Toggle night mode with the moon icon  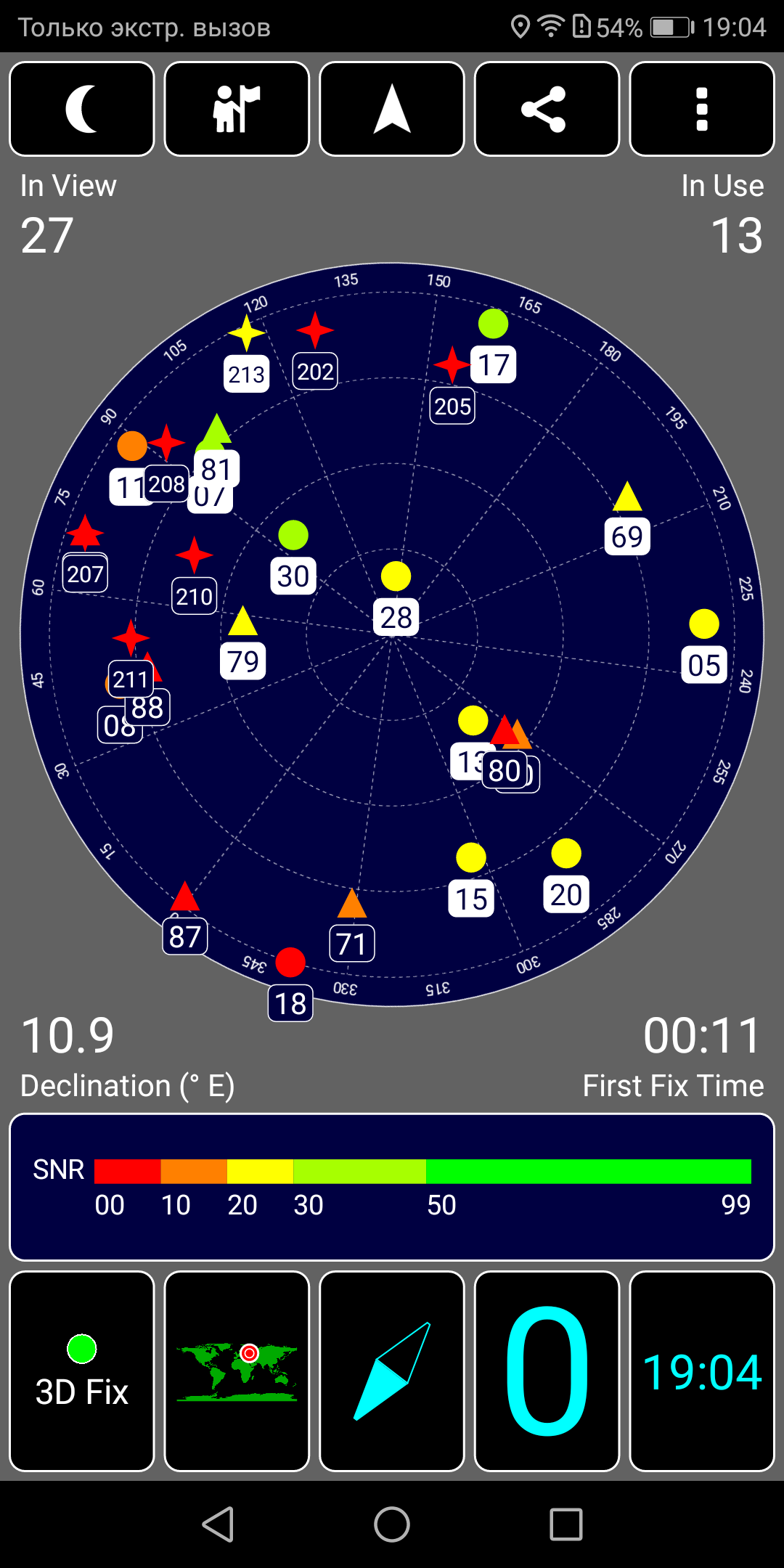click(82, 109)
